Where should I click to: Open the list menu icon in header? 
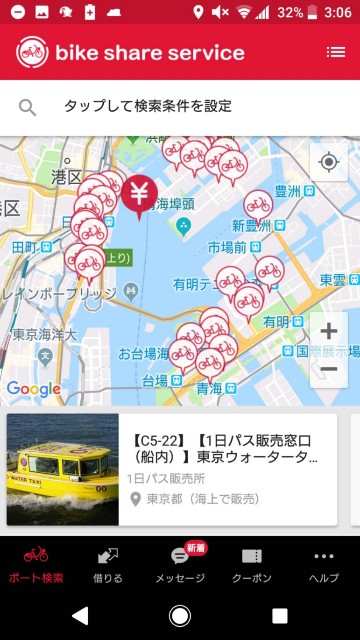click(336, 52)
